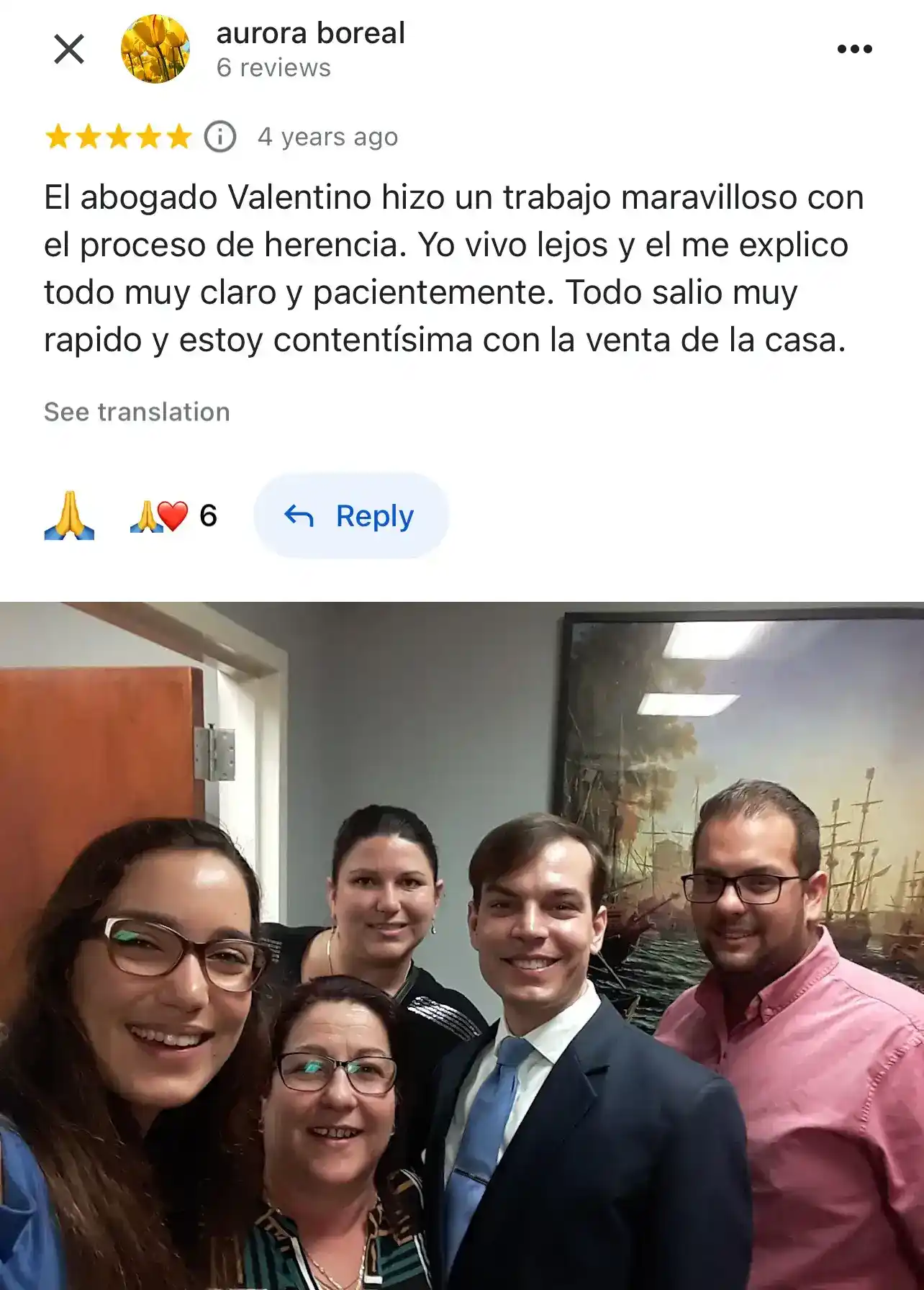Open aurora boreal's profile picture
Viewport: 924px width, 1290px height.
coord(155,49)
